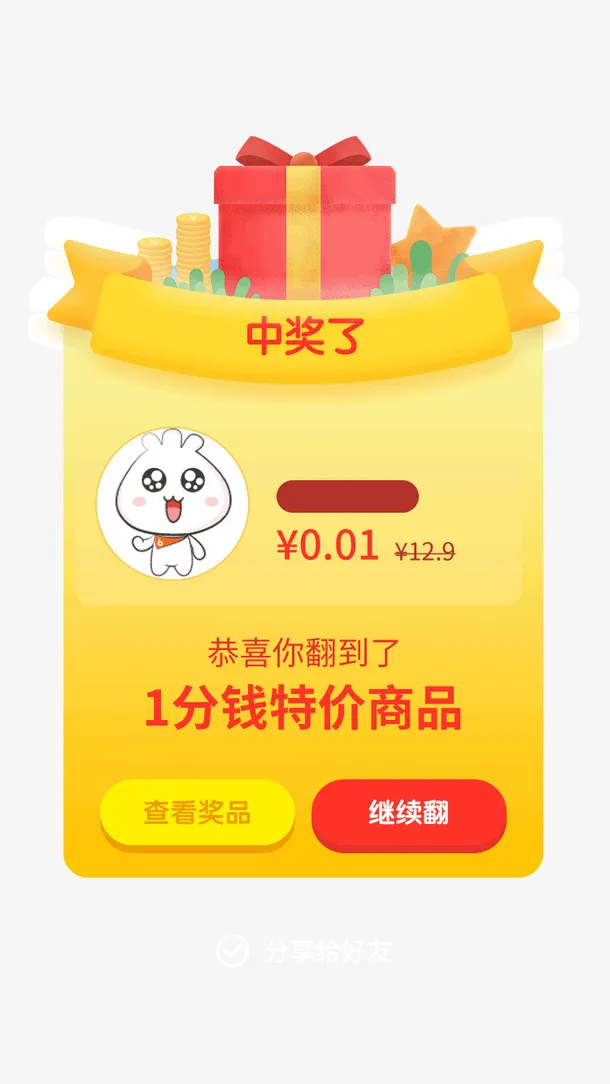The image size is (610, 1084).
Task: Toggle the 分享给好友 checkbox
Action: coord(233,950)
